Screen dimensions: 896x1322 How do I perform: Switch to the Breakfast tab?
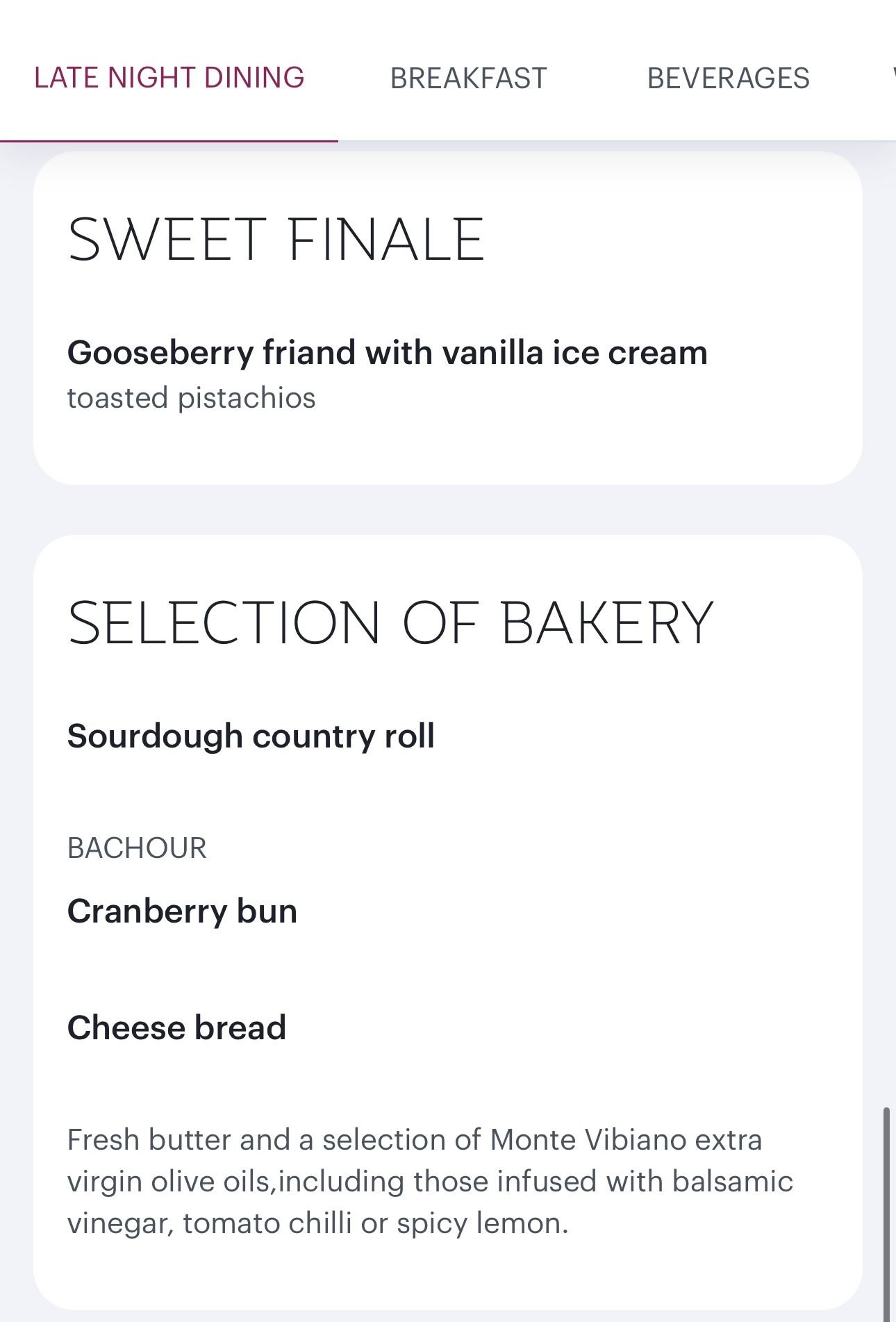(468, 79)
